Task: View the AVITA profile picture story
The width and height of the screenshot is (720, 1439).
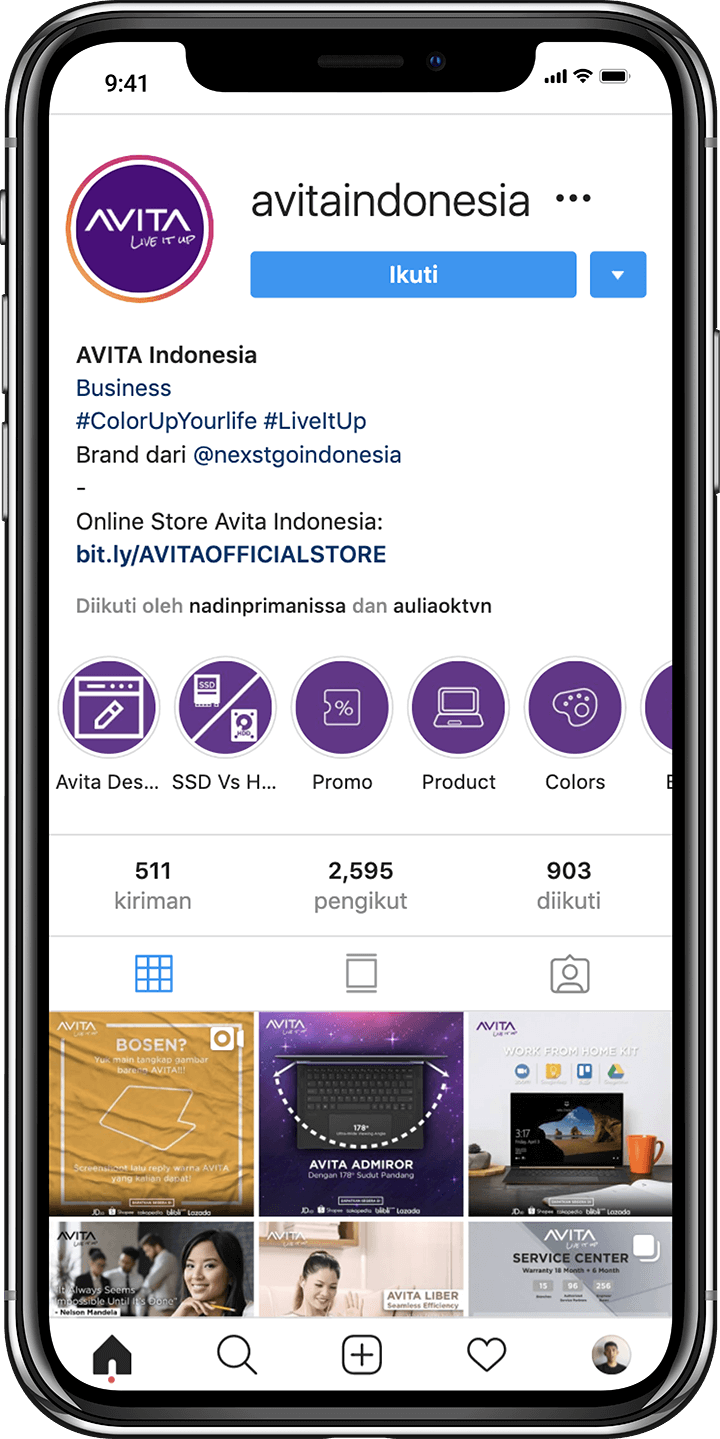Action: (x=140, y=228)
